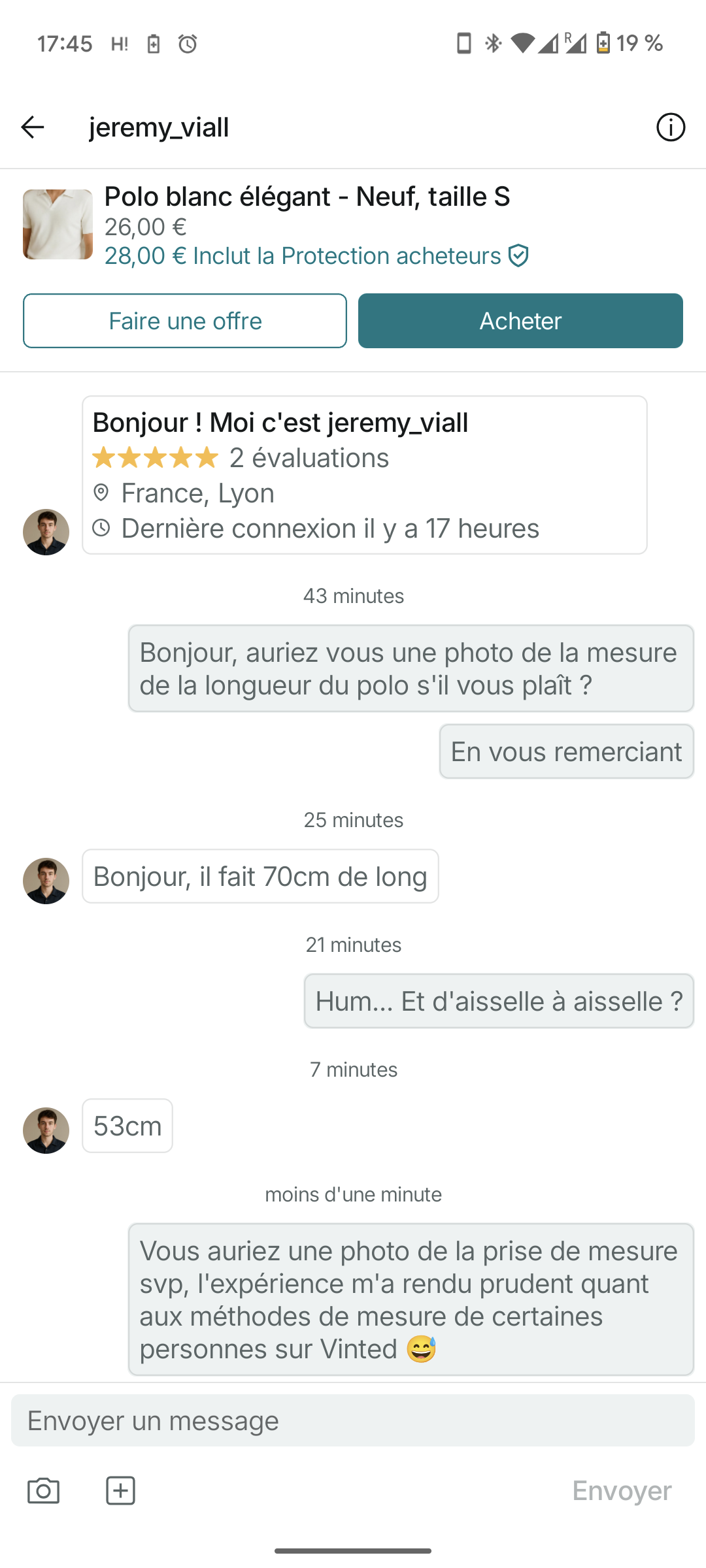Buy the polo with Acheter

(x=520, y=321)
